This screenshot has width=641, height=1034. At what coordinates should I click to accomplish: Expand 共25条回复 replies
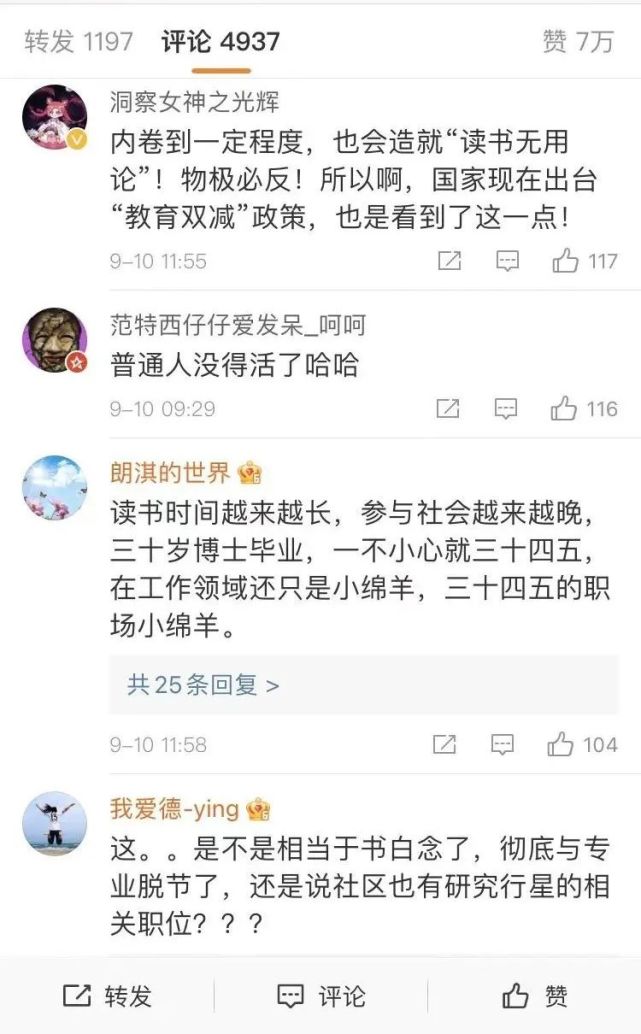pos(203,685)
